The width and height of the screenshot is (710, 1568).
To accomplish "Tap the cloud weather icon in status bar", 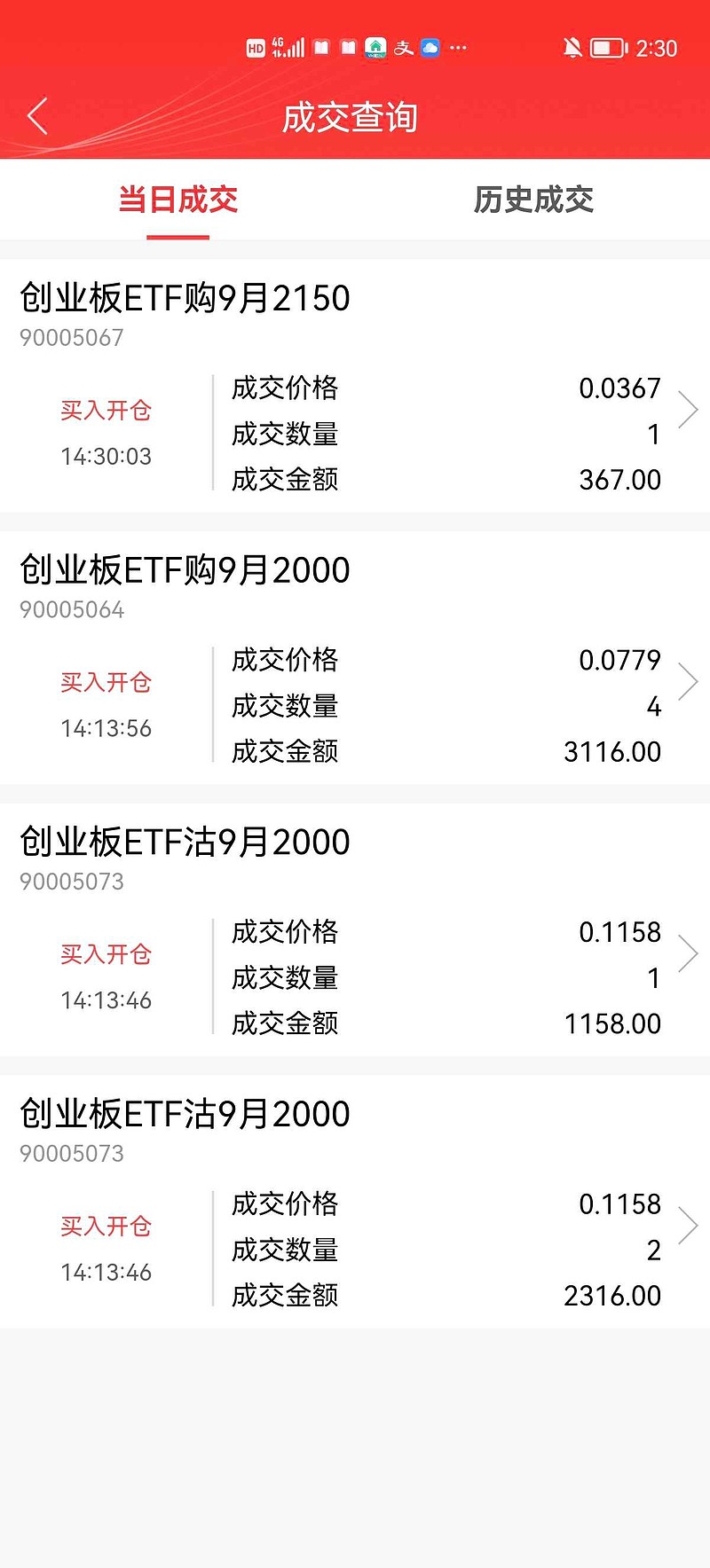I will 430,47.
